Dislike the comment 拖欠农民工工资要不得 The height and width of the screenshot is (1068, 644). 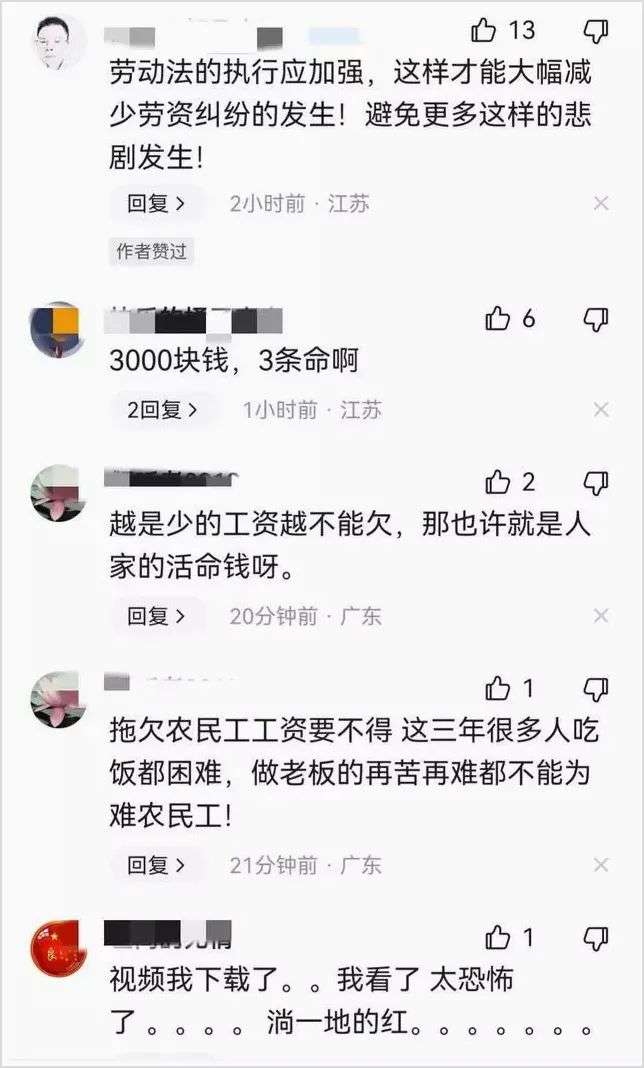[x=596, y=688]
